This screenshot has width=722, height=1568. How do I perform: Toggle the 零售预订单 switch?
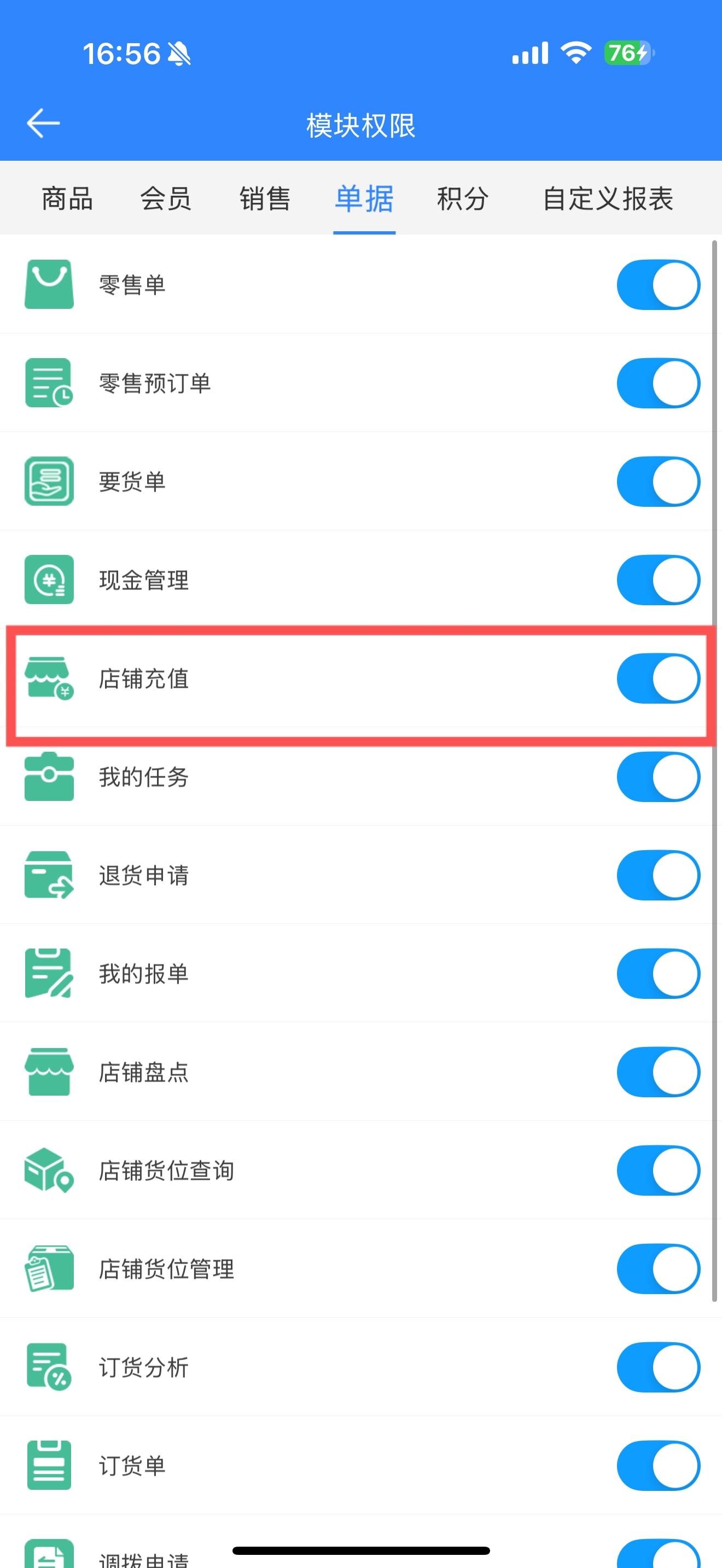point(658,383)
